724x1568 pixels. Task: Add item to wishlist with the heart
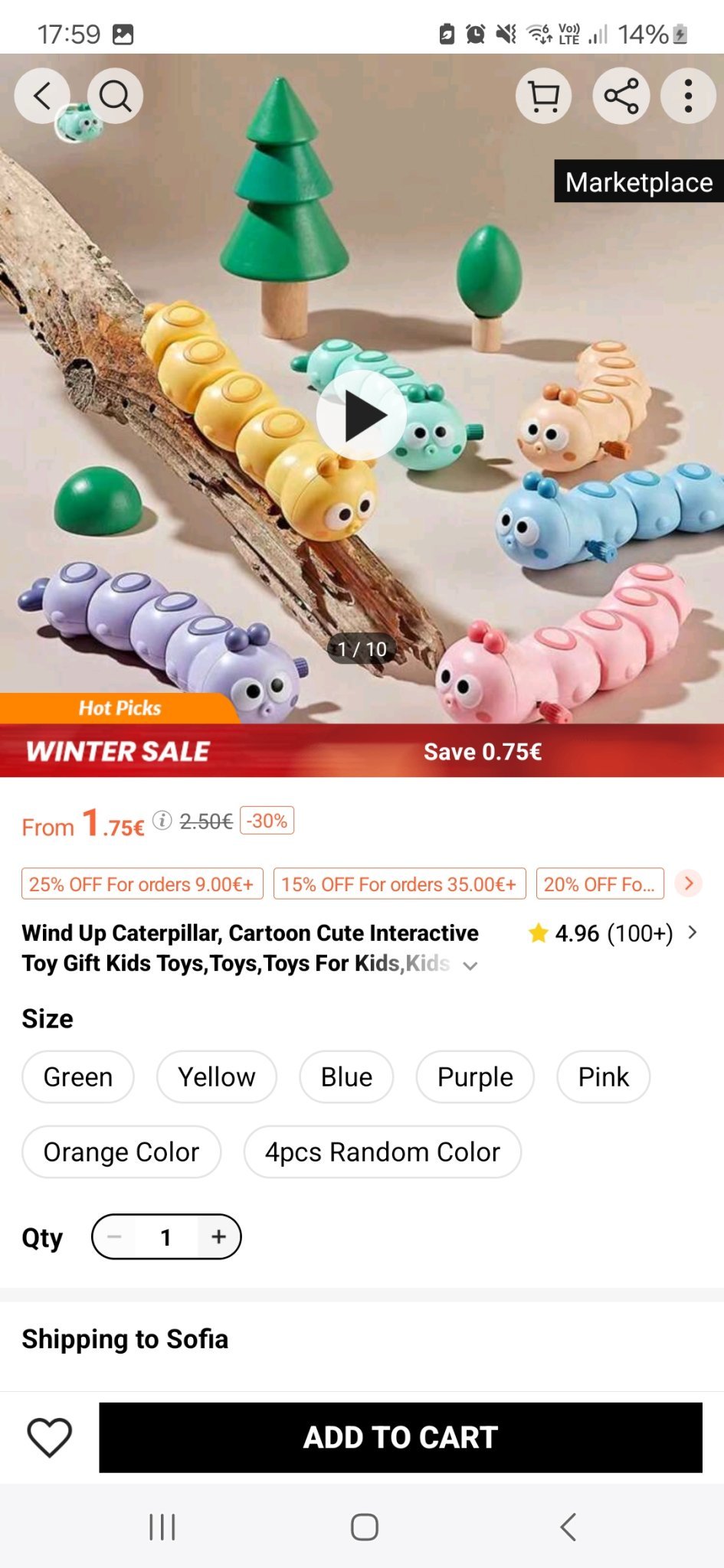coord(50,1437)
